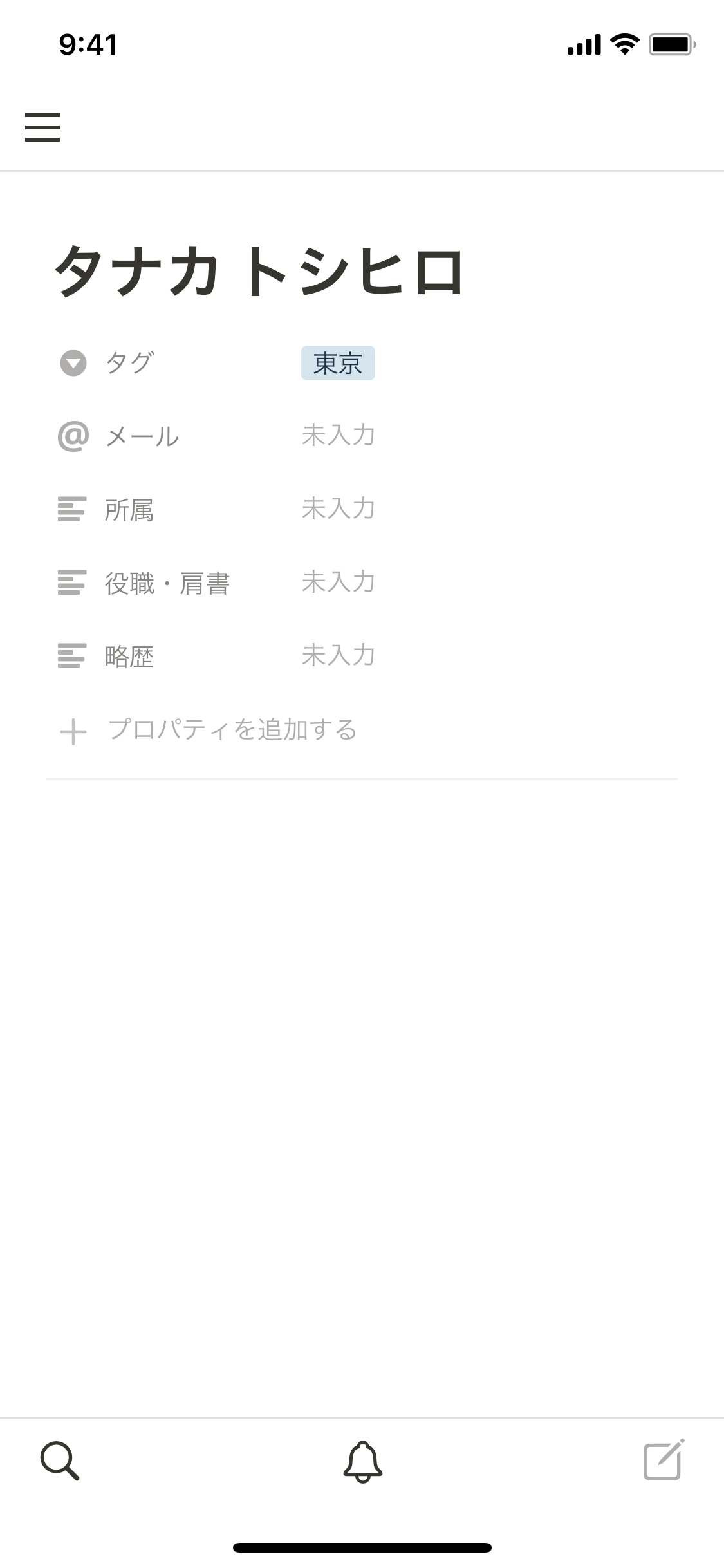
Task: Open the タグ property label options
Action: pos(129,363)
